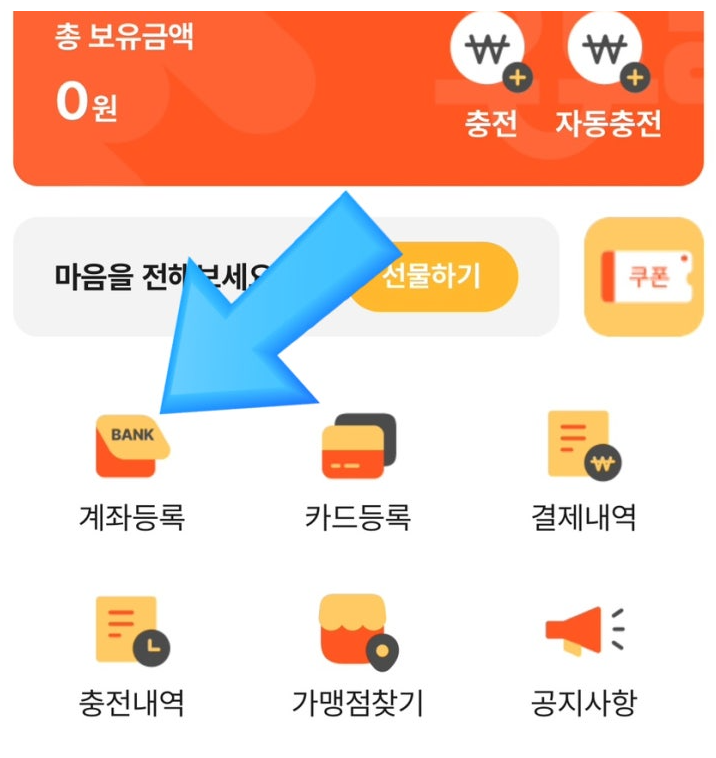
Task: Open the 쿠폰 coupon tile
Action: pyautogui.click(x=644, y=277)
